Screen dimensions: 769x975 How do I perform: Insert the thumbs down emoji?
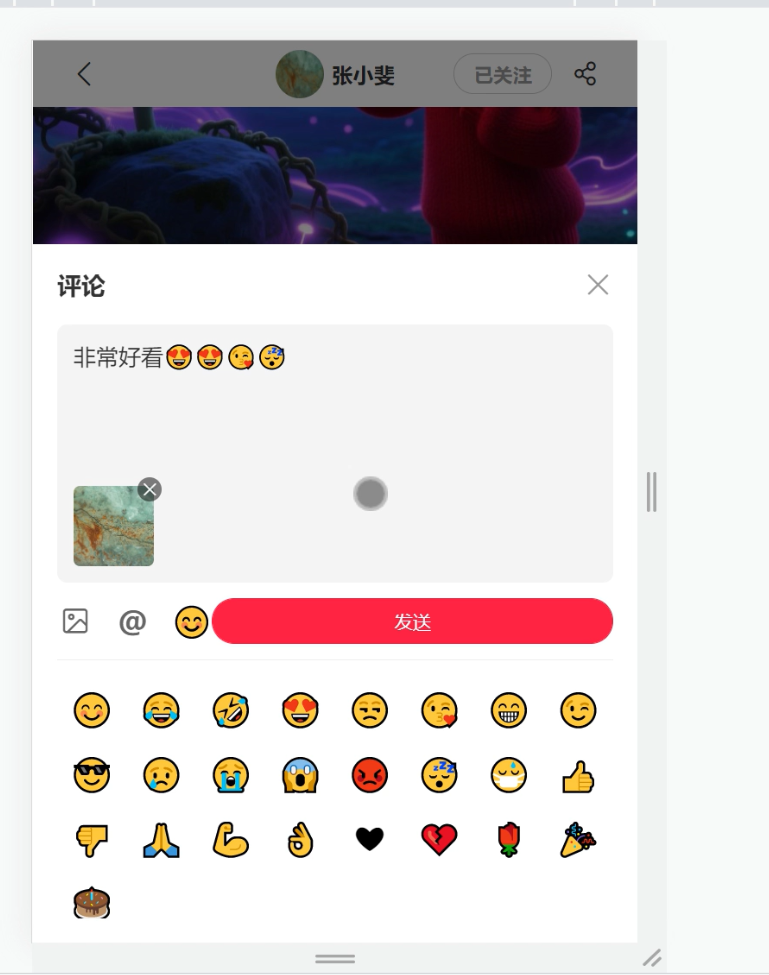(92, 840)
